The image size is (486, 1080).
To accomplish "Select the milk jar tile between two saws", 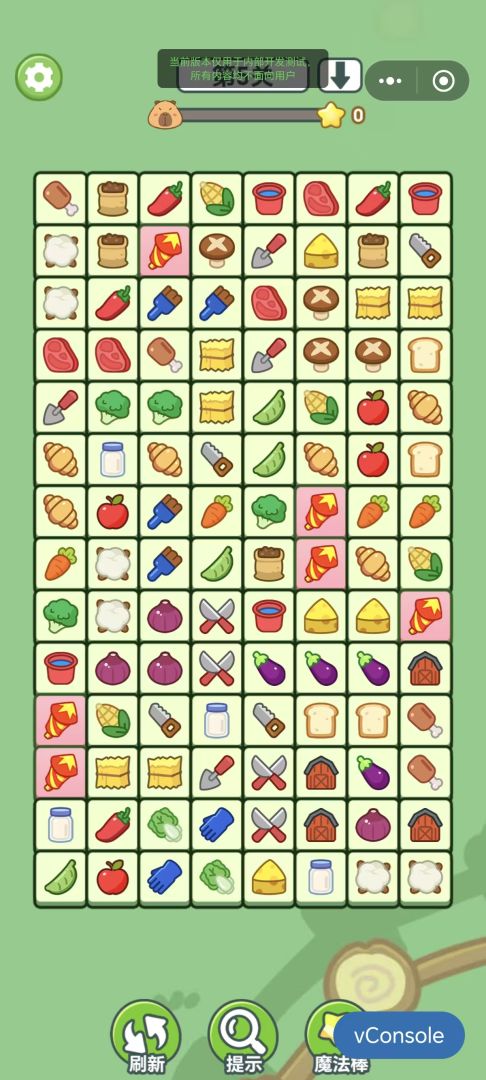I will pyautogui.click(x=217, y=720).
